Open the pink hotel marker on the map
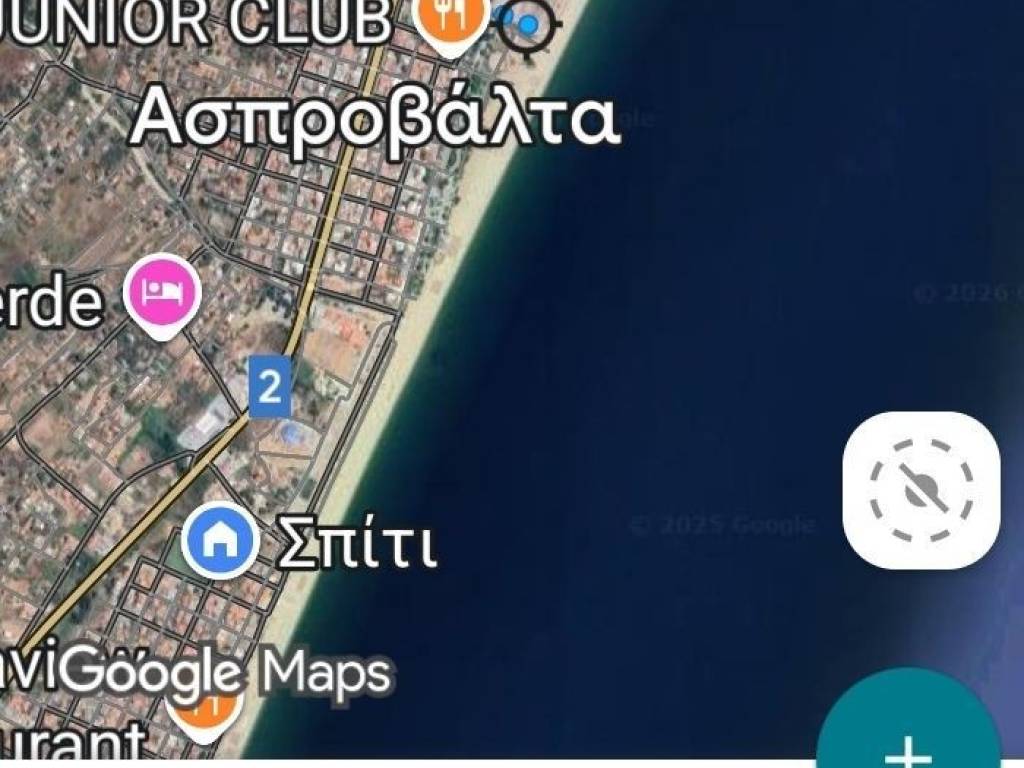Viewport: 1024px width, 768px height. point(162,293)
